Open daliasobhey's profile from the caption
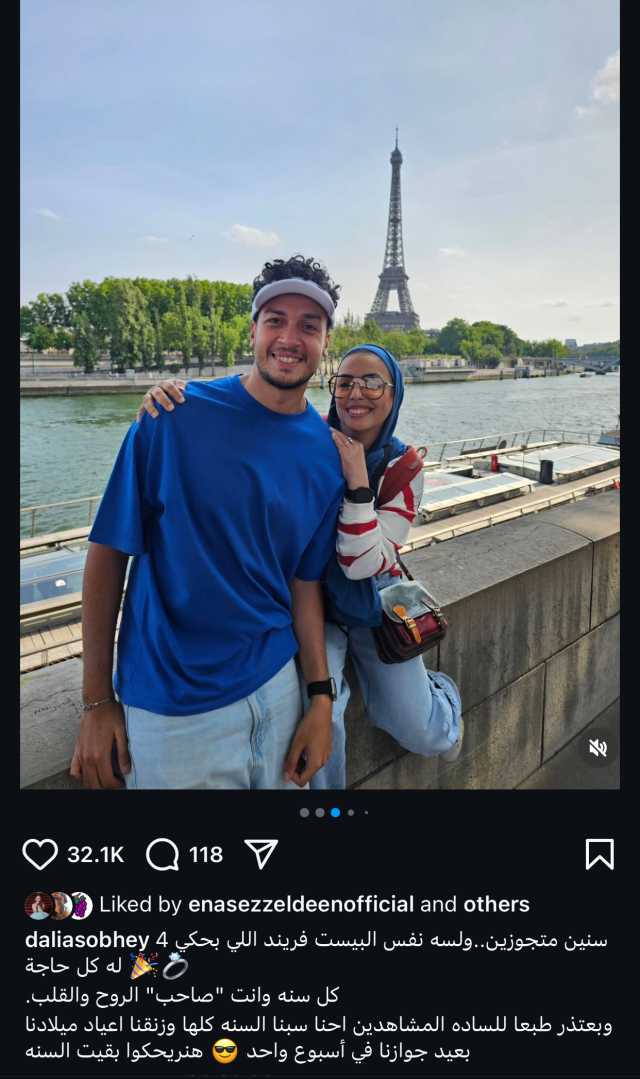 point(86,940)
